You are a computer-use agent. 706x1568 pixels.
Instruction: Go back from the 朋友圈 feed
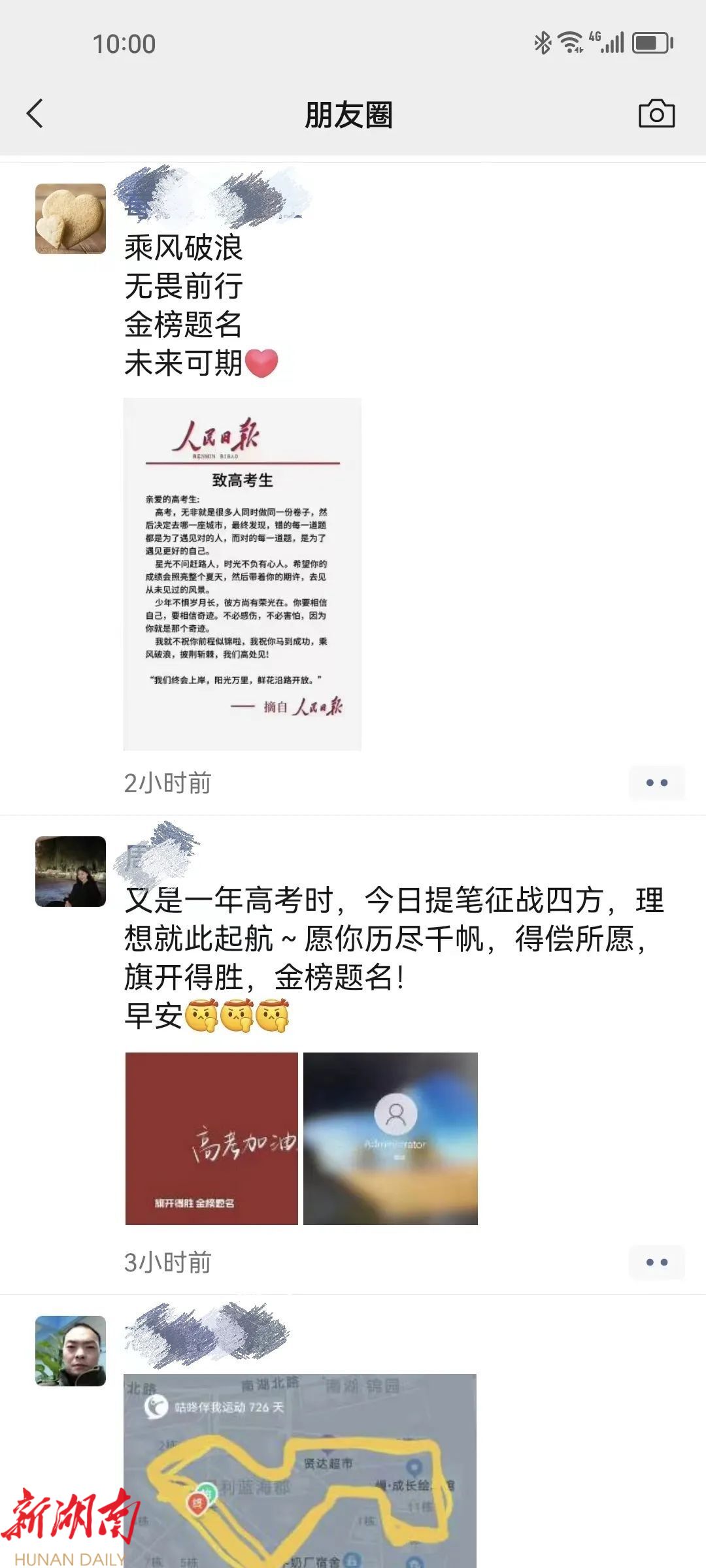35,114
